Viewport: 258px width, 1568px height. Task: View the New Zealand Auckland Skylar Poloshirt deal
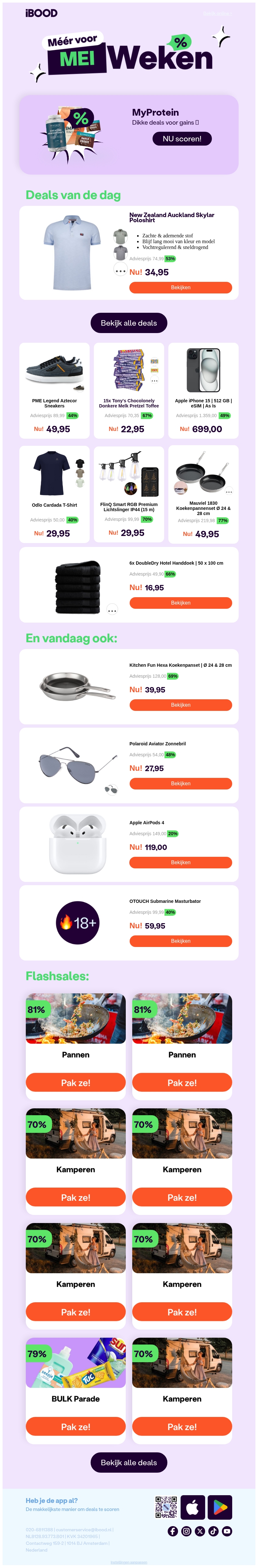click(x=181, y=287)
